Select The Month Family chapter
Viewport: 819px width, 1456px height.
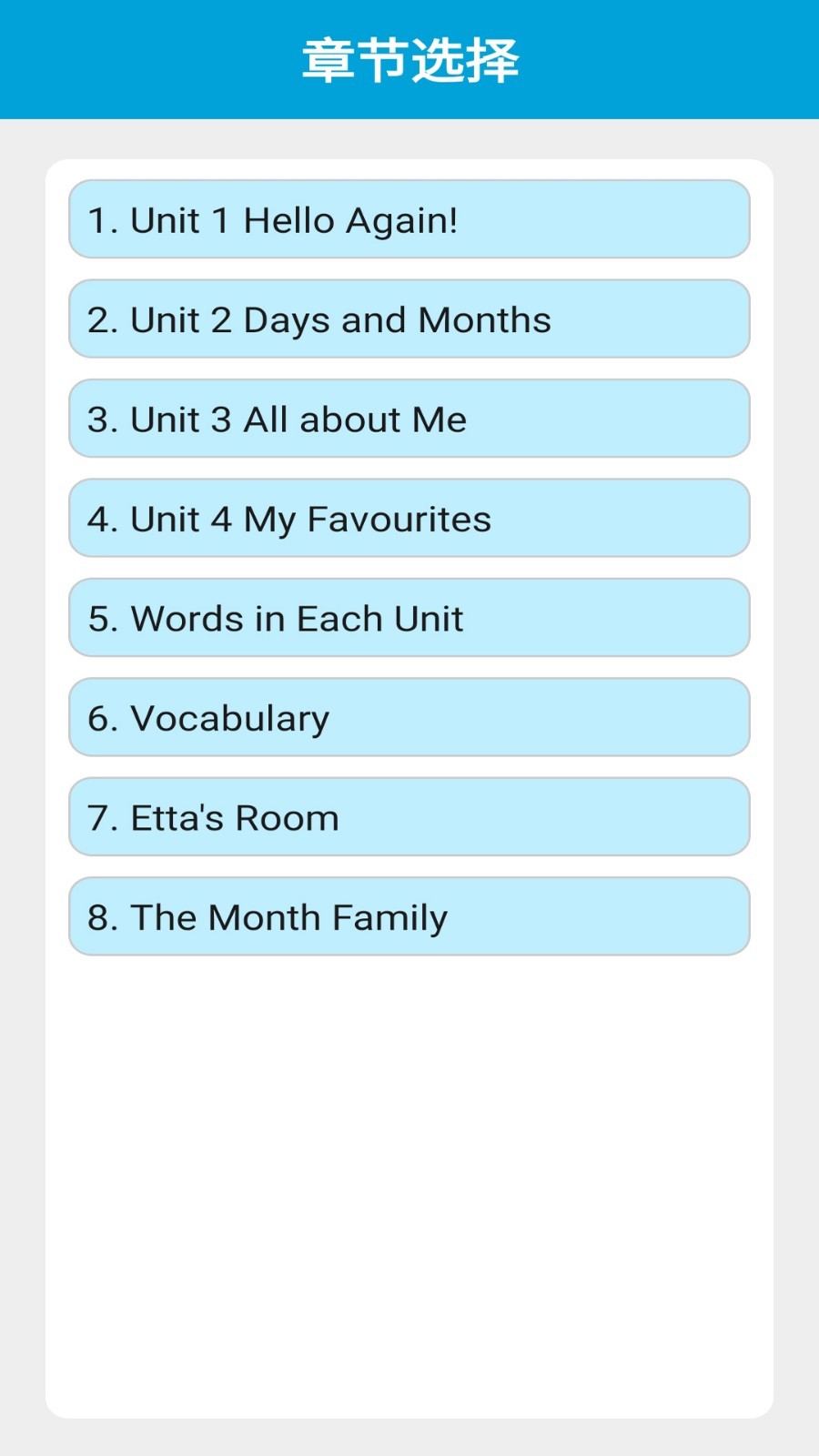pyautogui.click(x=409, y=916)
